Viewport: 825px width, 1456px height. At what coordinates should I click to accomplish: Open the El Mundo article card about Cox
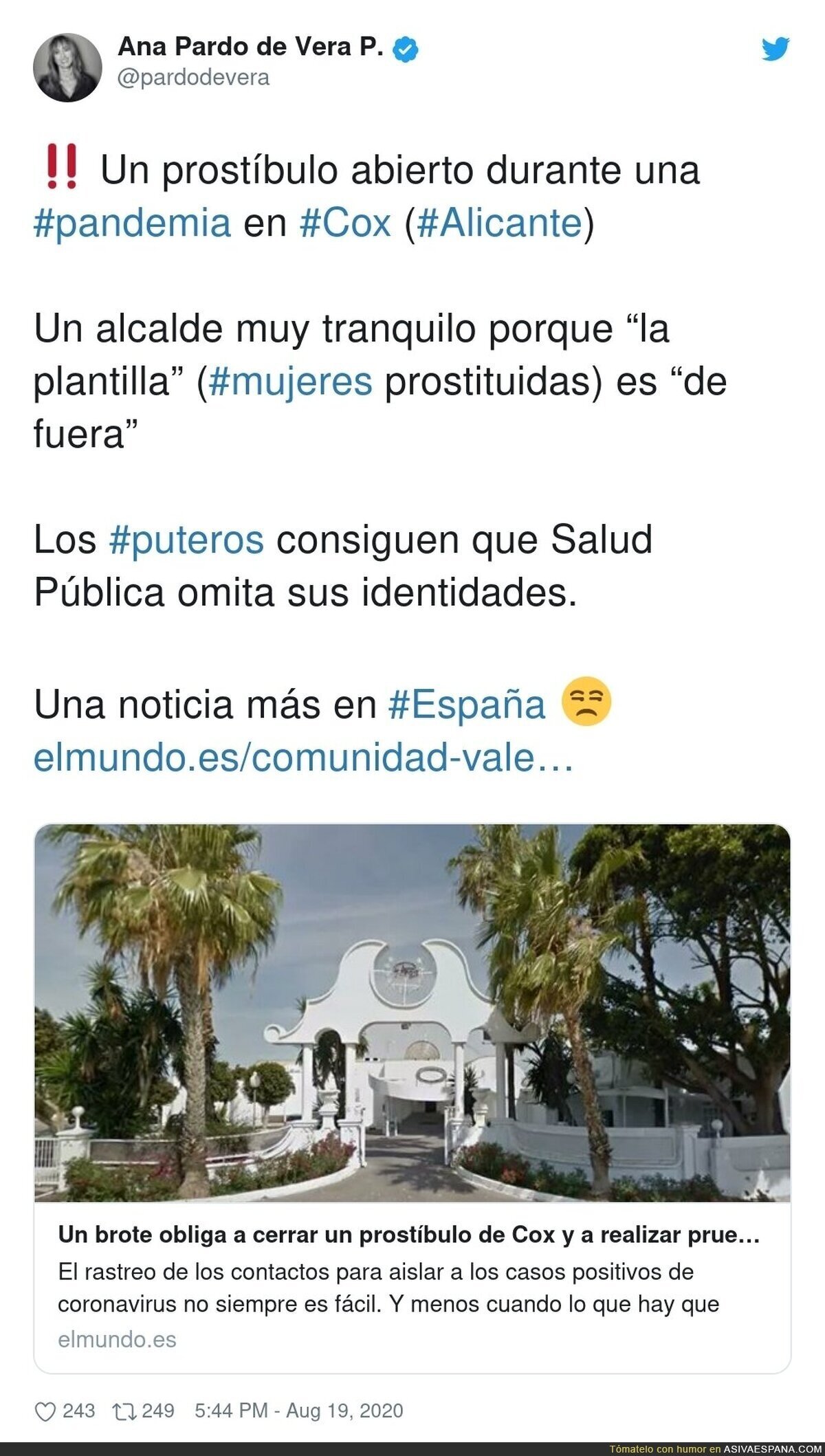pos(412,1099)
